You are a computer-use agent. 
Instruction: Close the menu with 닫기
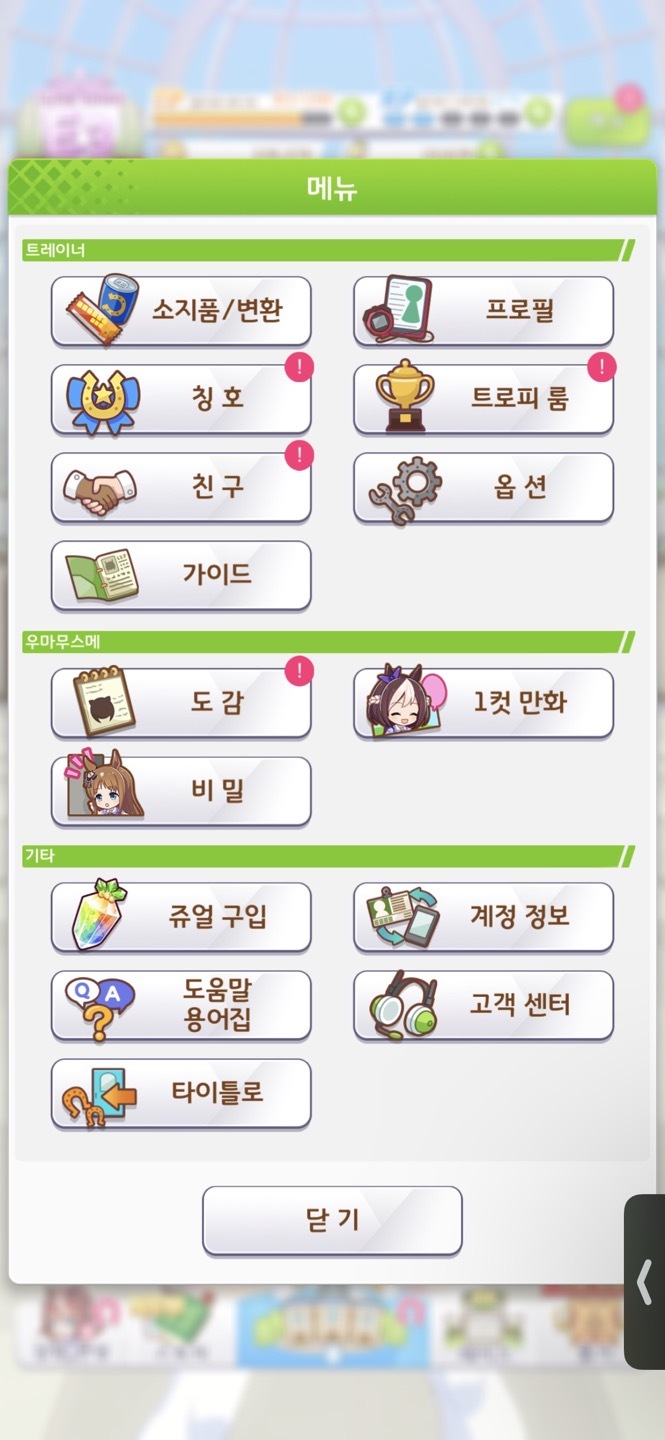tap(332, 1220)
